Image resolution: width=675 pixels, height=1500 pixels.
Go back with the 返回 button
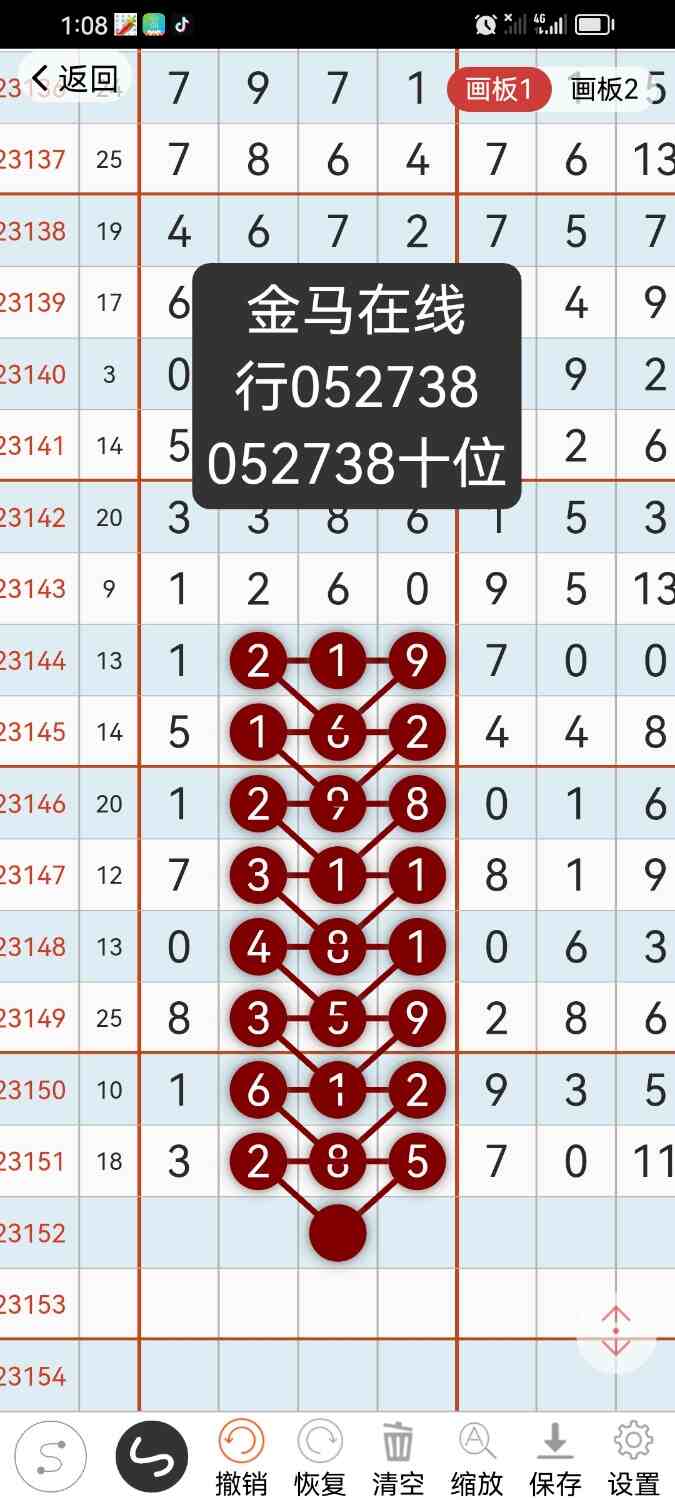point(75,78)
